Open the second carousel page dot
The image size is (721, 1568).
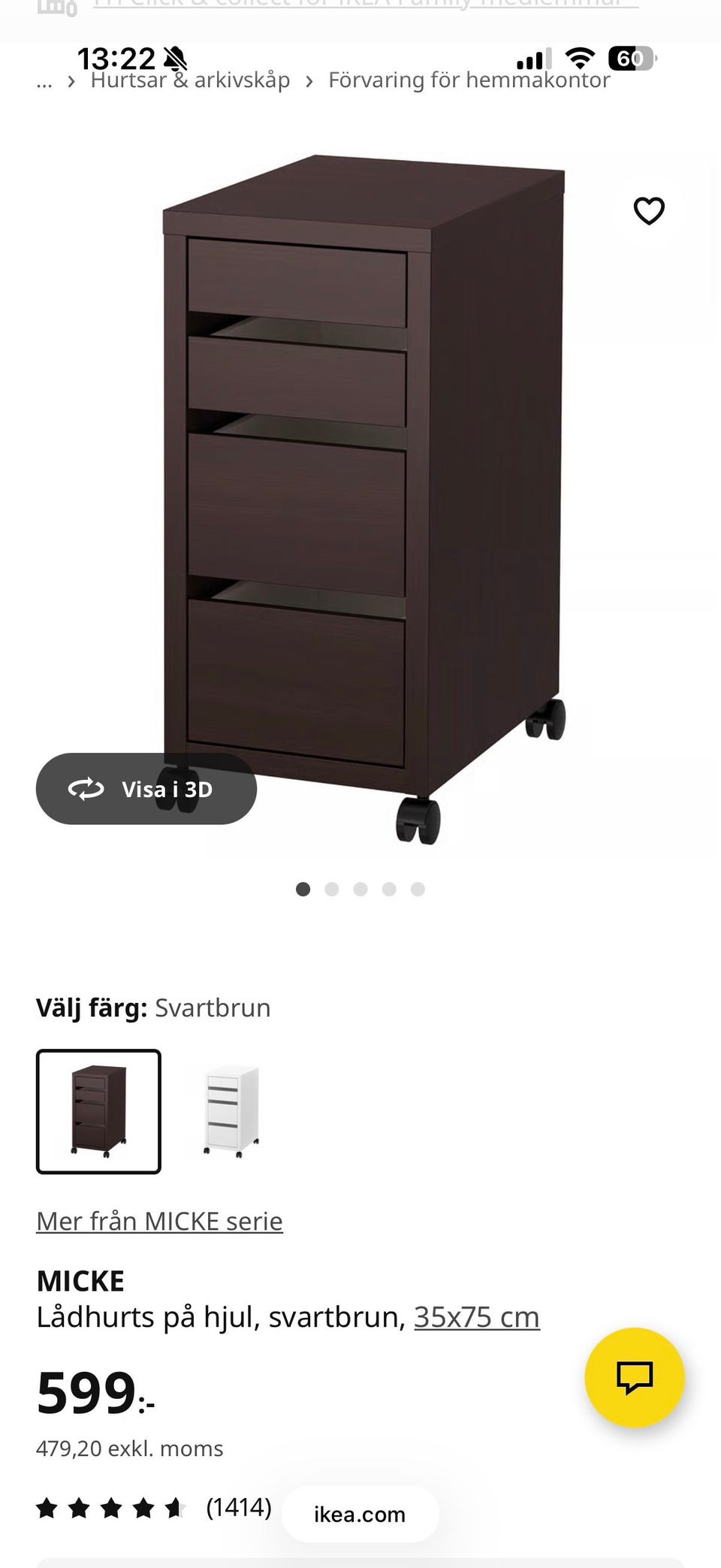click(x=333, y=889)
